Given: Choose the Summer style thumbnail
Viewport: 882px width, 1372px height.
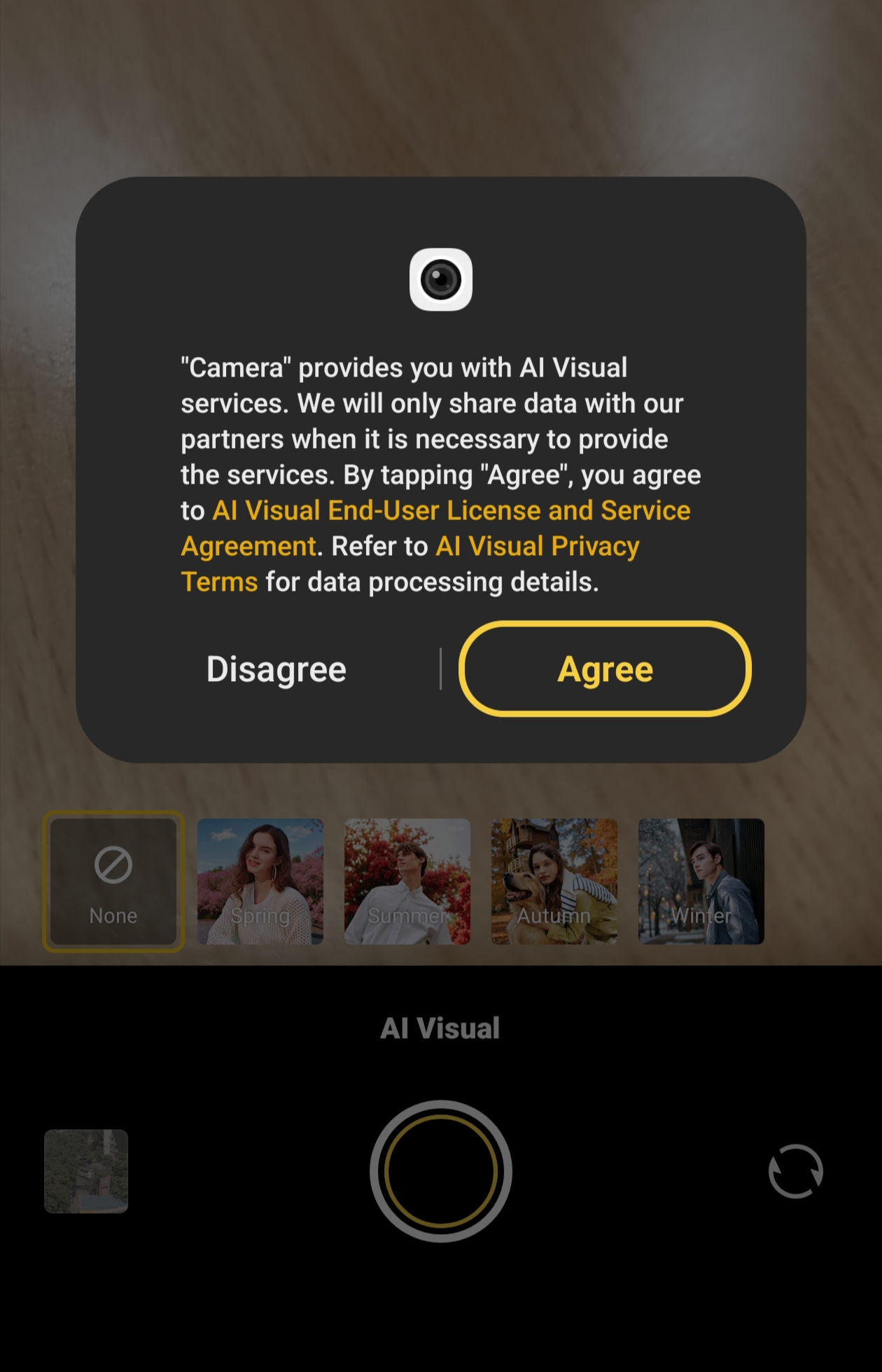Looking at the screenshot, I should (x=407, y=881).
